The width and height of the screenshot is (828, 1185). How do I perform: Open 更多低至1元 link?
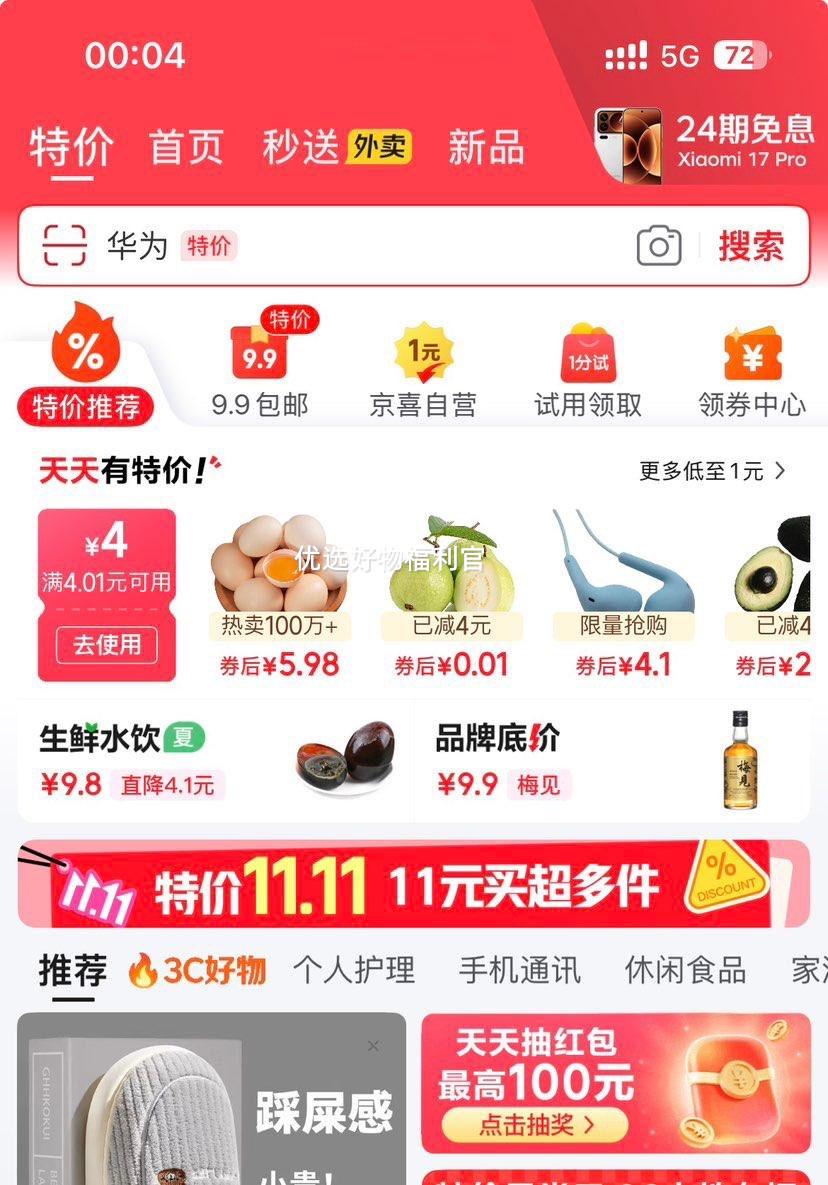coord(712,470)
